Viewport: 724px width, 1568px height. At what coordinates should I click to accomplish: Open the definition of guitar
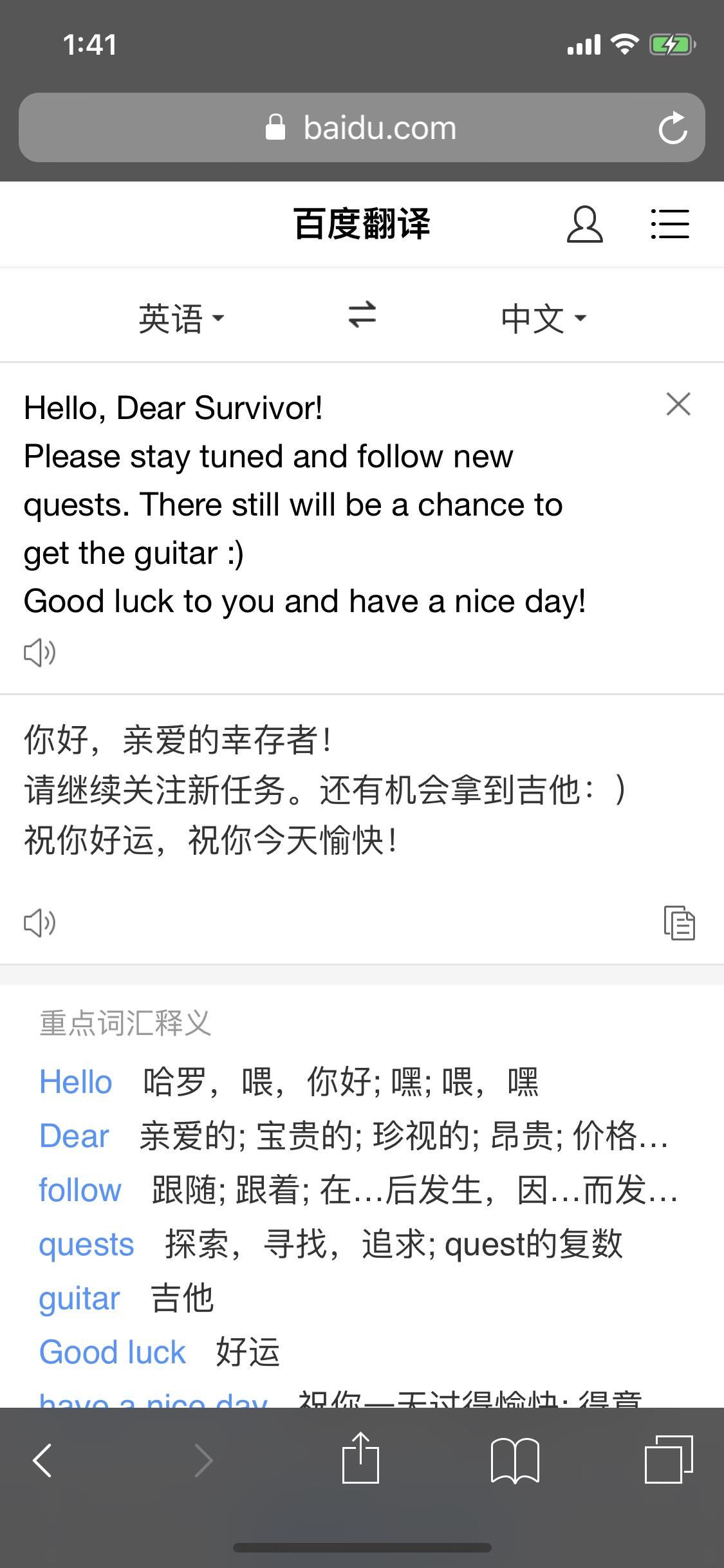pyautogui.click(x=79, y=1298)
